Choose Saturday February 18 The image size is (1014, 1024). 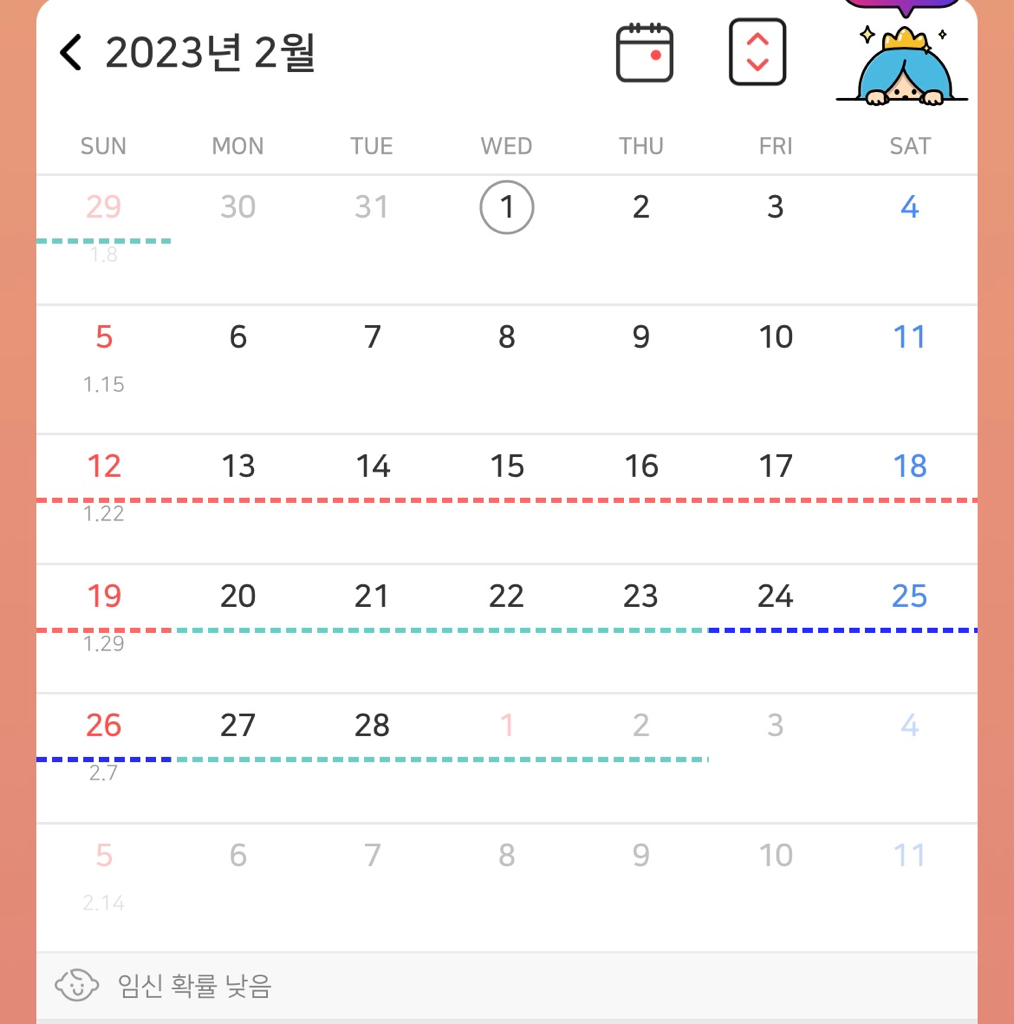tap(909, 467)
